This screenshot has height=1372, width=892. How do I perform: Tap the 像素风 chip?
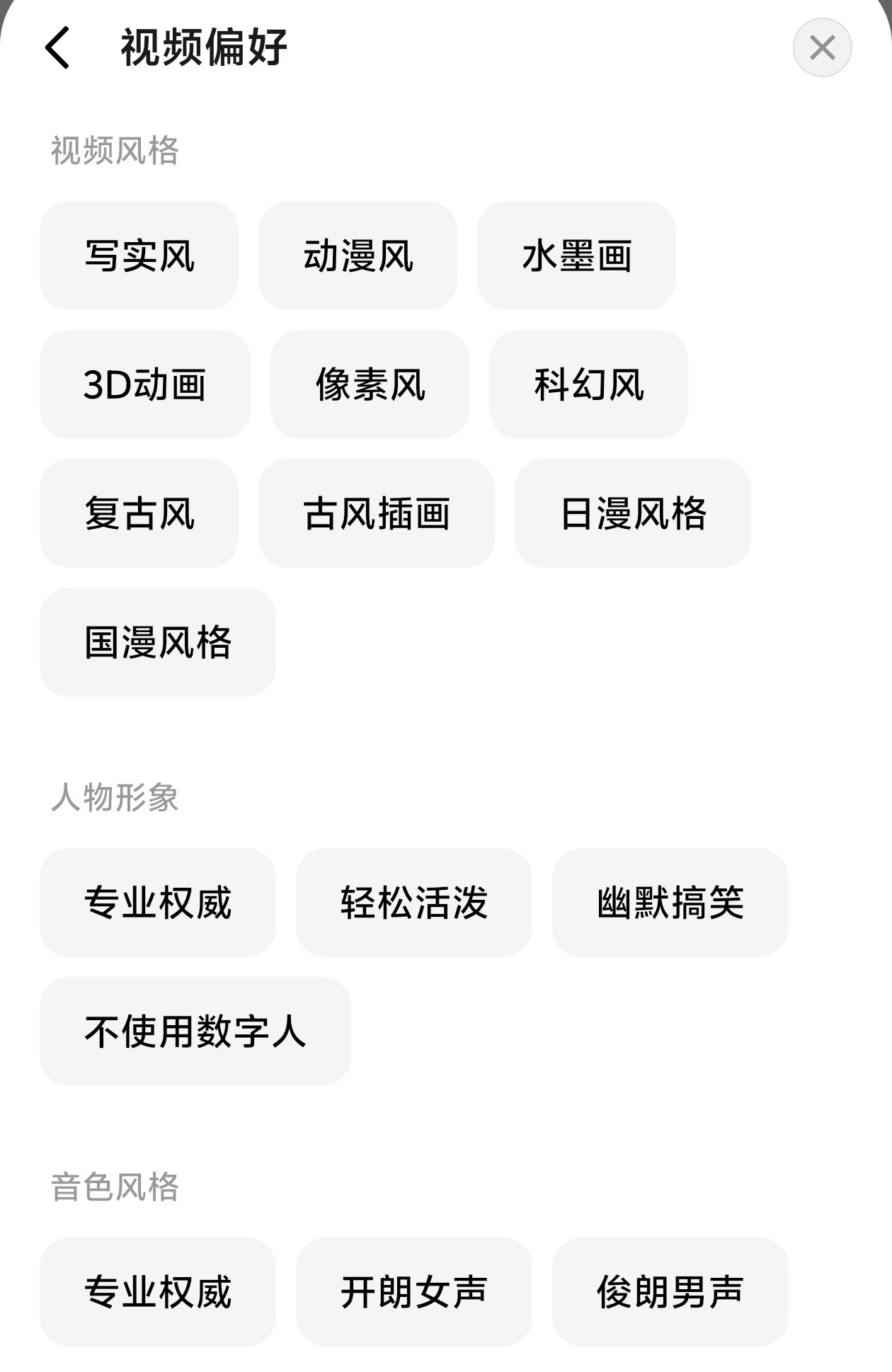tap(370, 384)
